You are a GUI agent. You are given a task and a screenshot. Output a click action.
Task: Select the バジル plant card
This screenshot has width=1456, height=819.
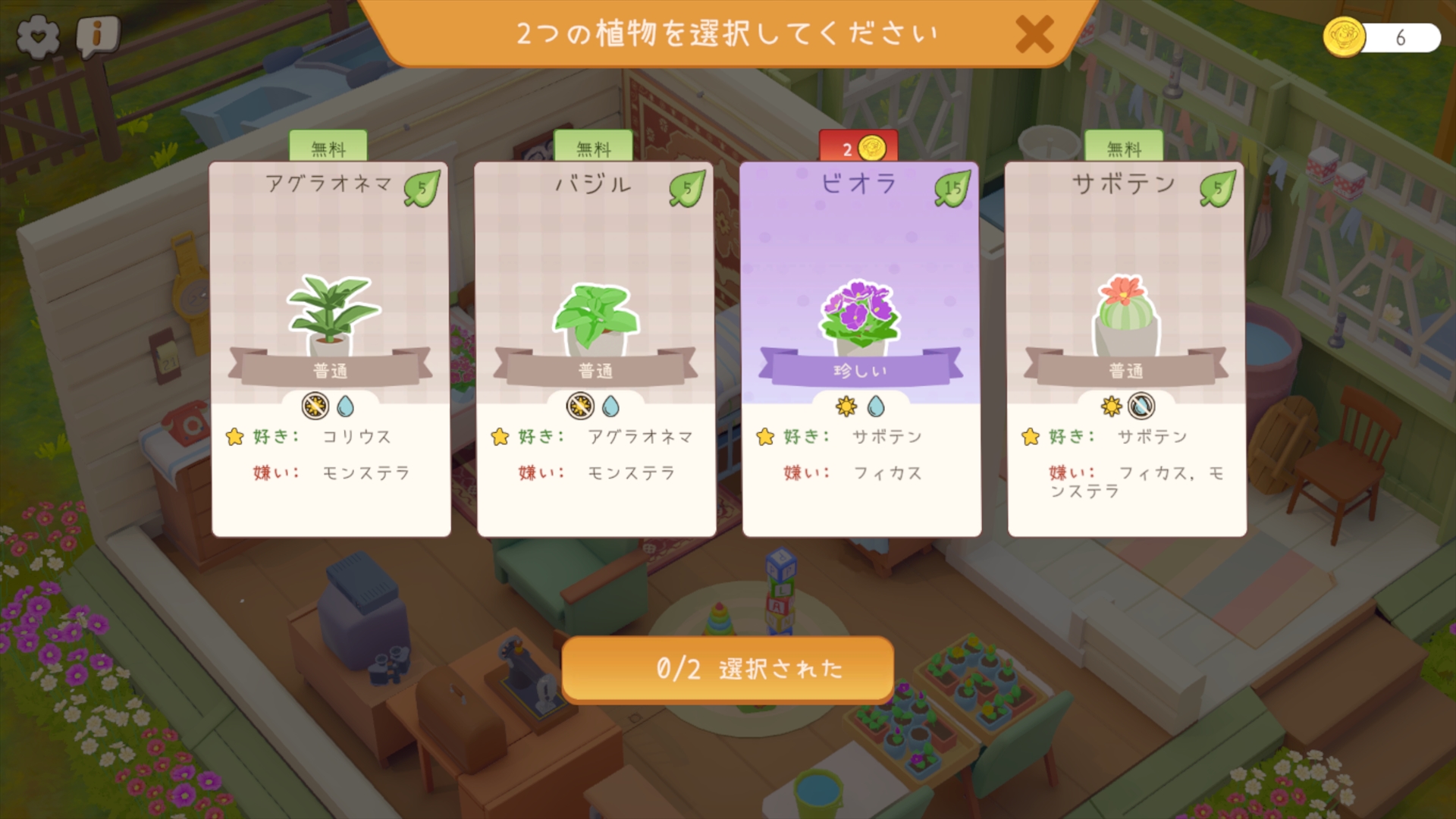596,350
